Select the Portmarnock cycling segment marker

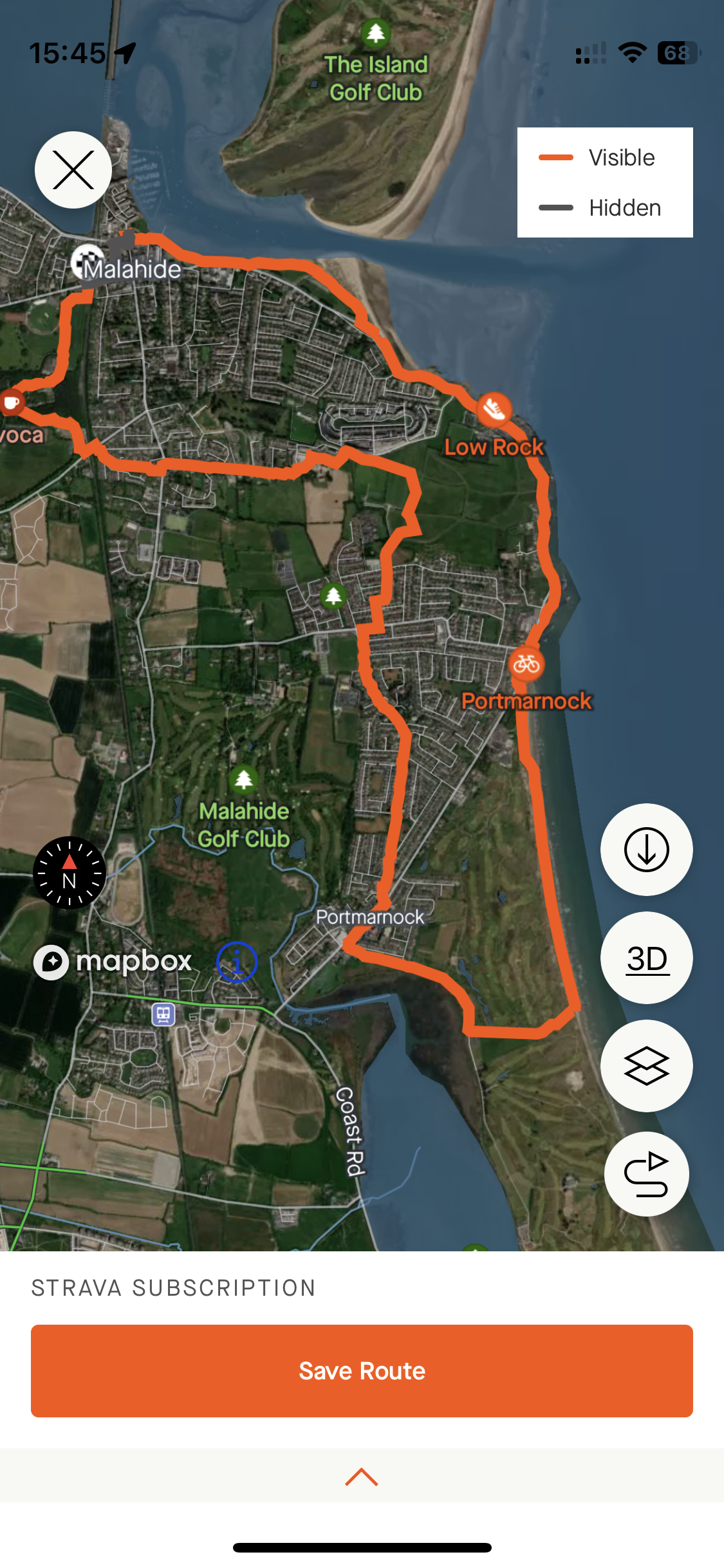(x=526, y=664)
